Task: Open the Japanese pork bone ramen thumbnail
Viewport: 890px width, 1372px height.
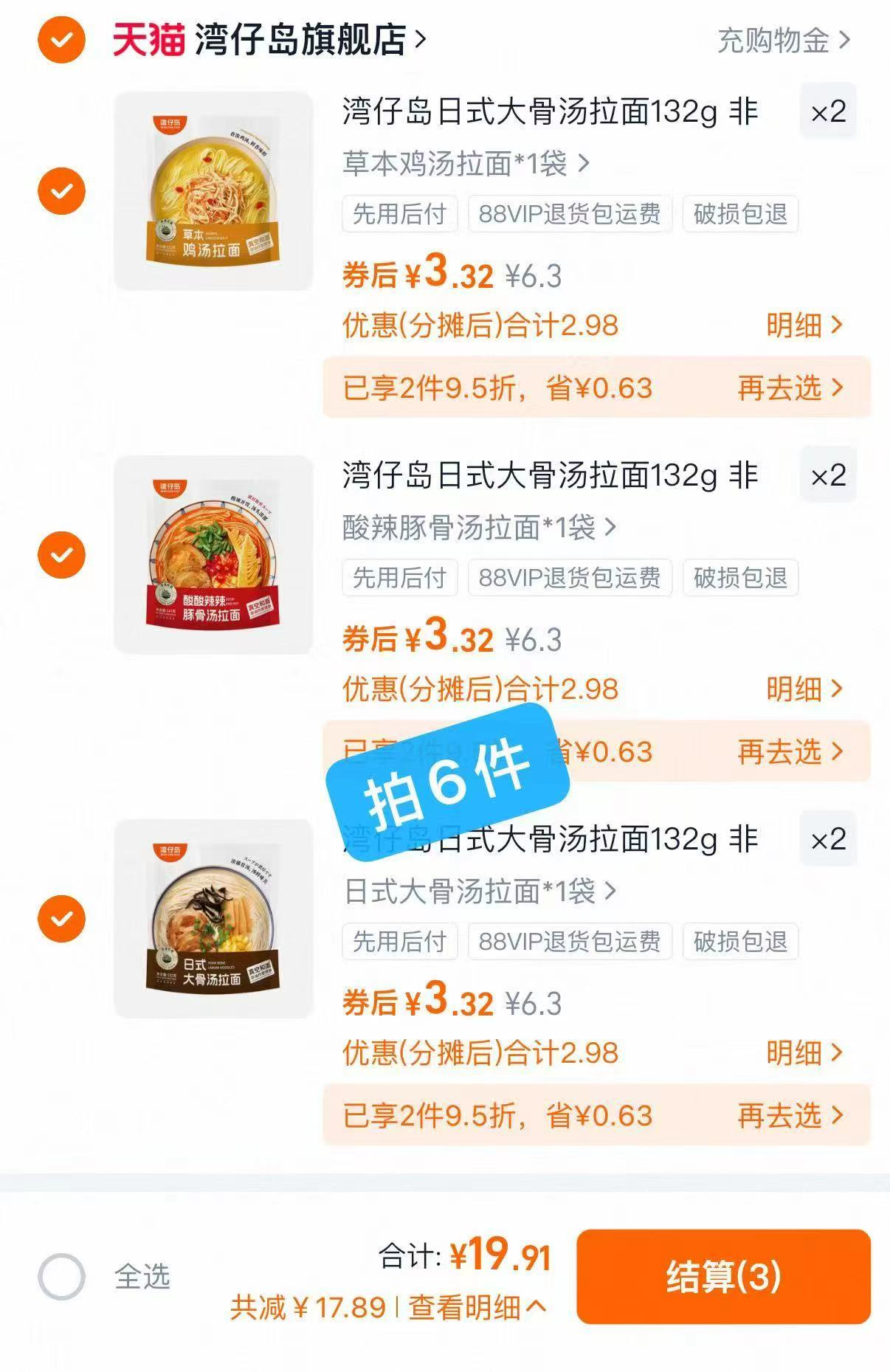Action: pos(214,919)
